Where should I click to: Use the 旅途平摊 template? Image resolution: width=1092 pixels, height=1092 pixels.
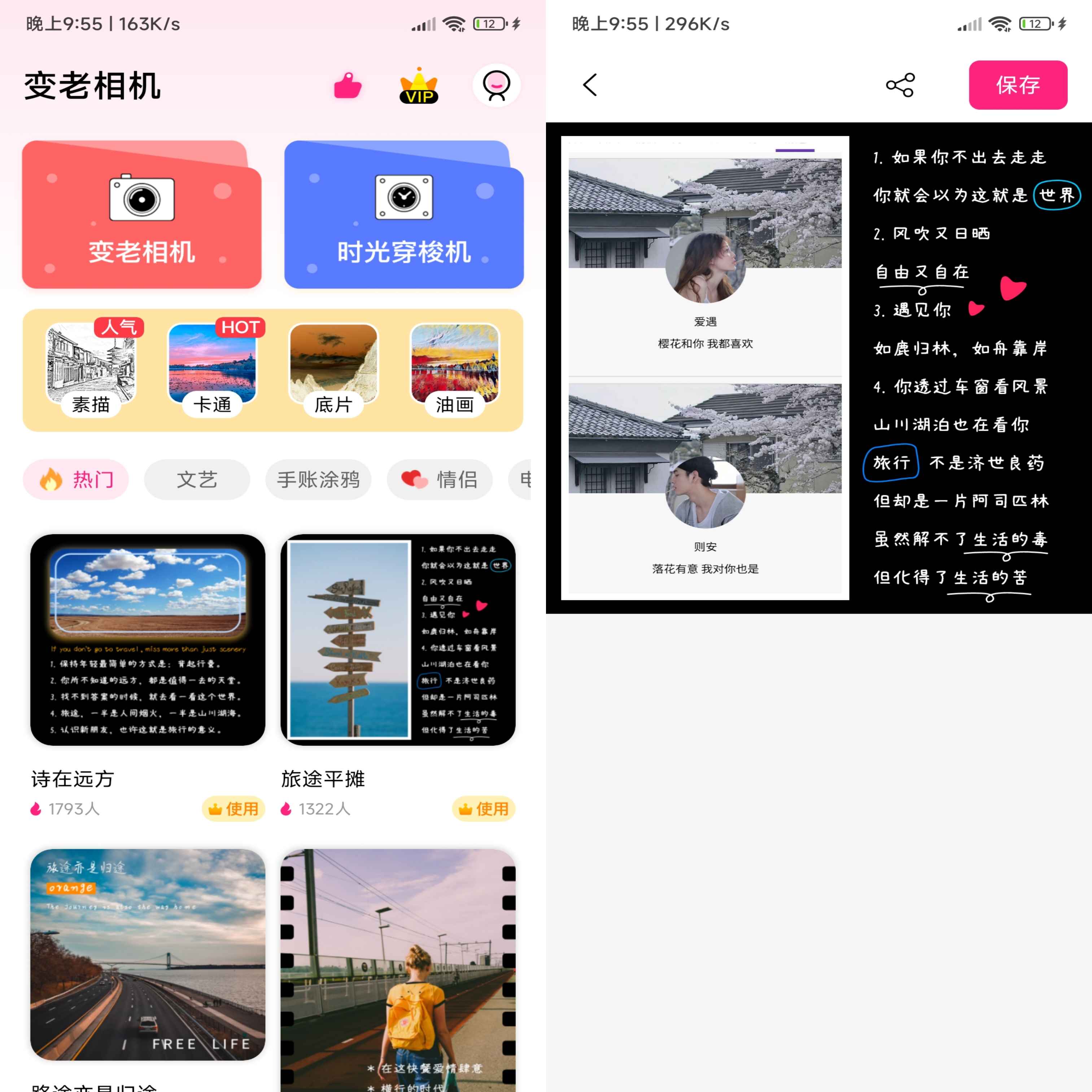(483, 809)
